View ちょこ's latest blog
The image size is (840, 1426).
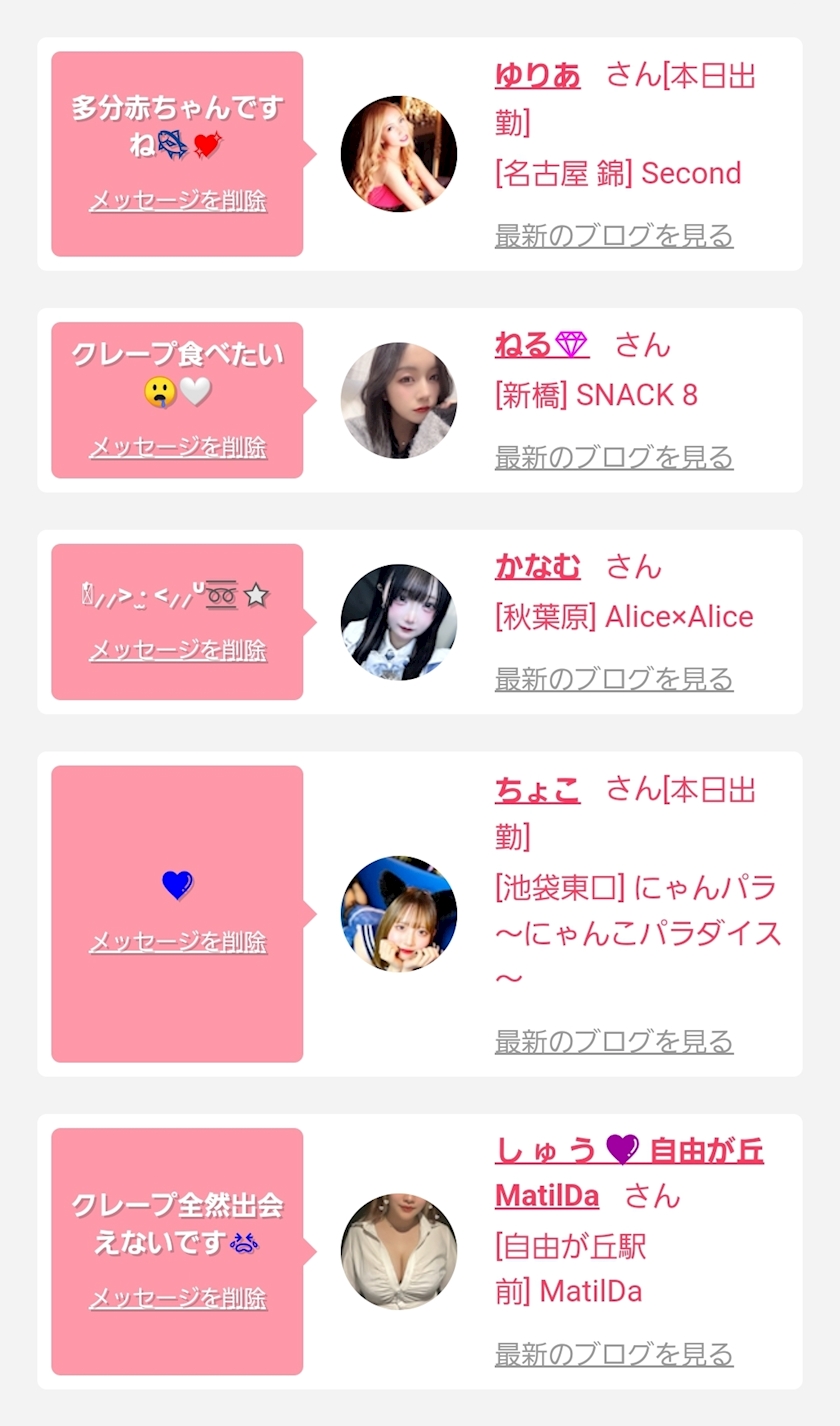coord(614,1041)
